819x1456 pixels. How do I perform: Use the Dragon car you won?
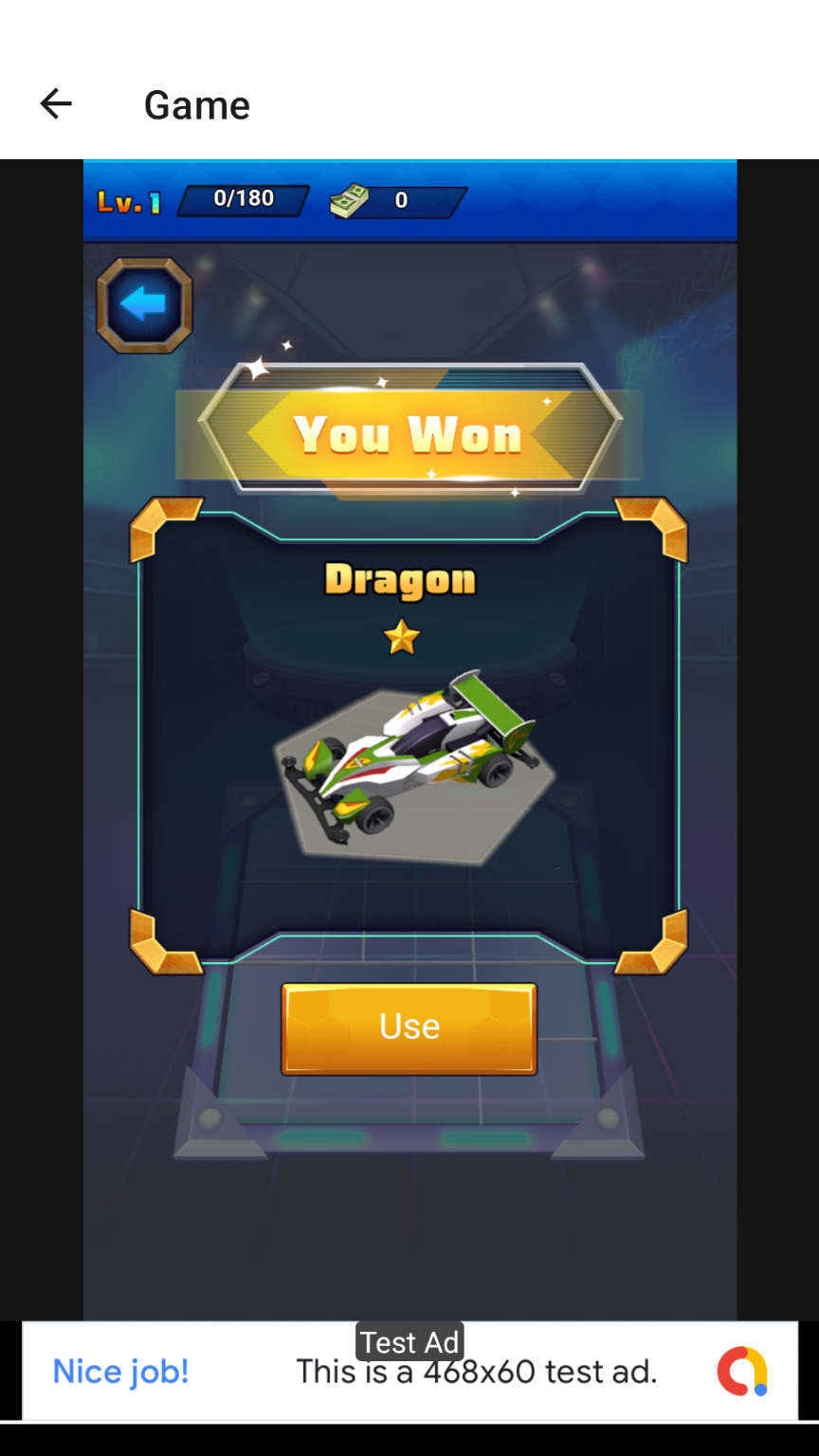pyautogui.click(x=409, y=1028)
